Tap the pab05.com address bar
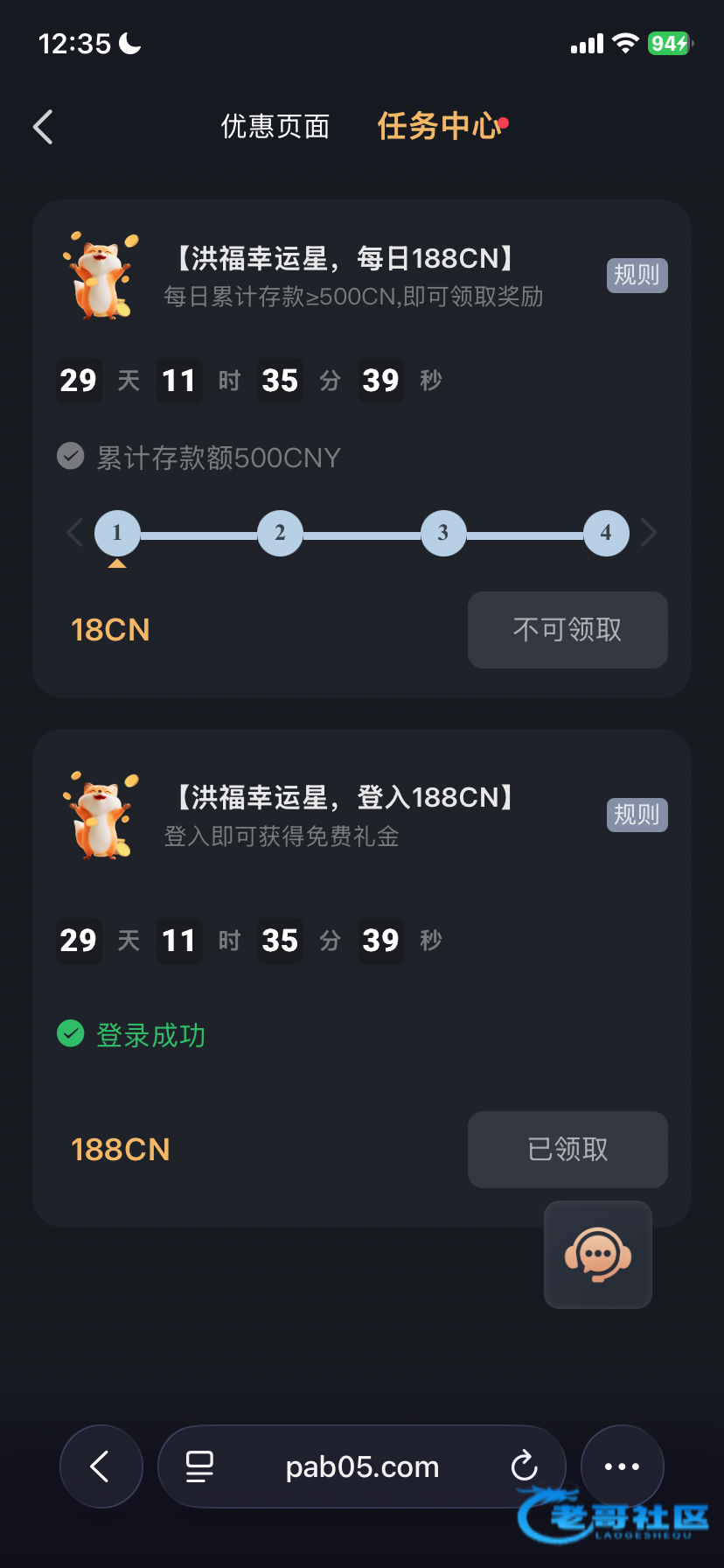The image size is (724, 1568). (362, 1466)
